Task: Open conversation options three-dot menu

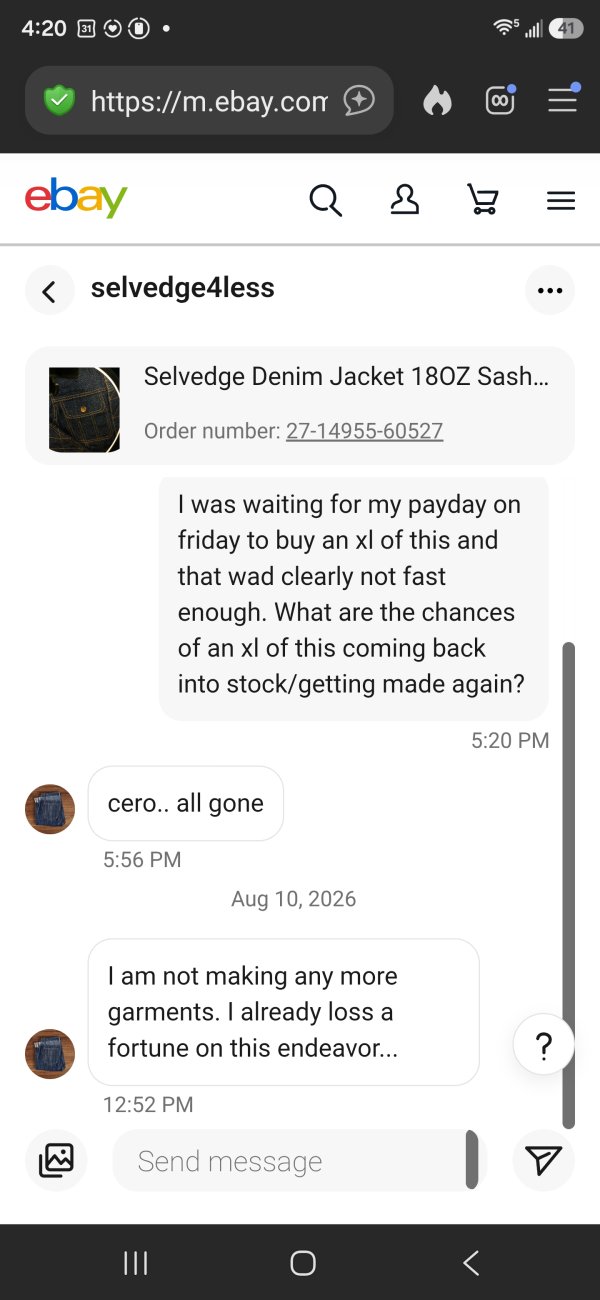Action: [550, 291]
